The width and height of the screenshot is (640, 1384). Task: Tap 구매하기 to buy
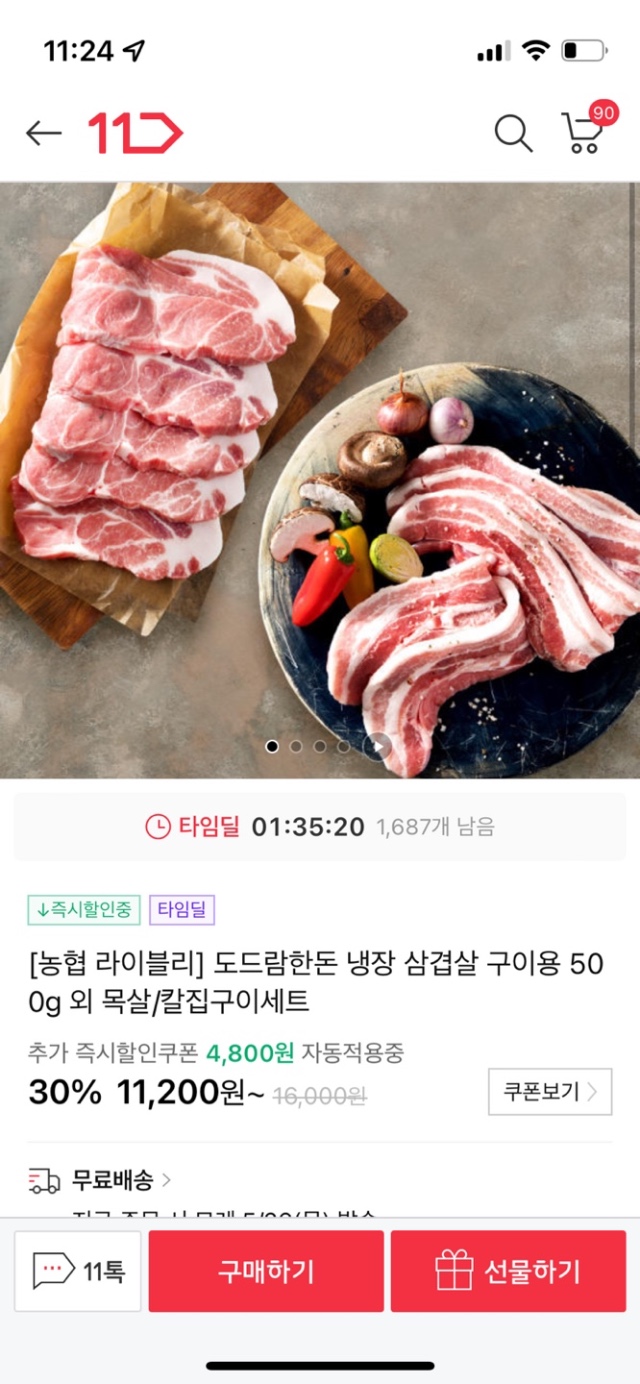coord(266,1272)
